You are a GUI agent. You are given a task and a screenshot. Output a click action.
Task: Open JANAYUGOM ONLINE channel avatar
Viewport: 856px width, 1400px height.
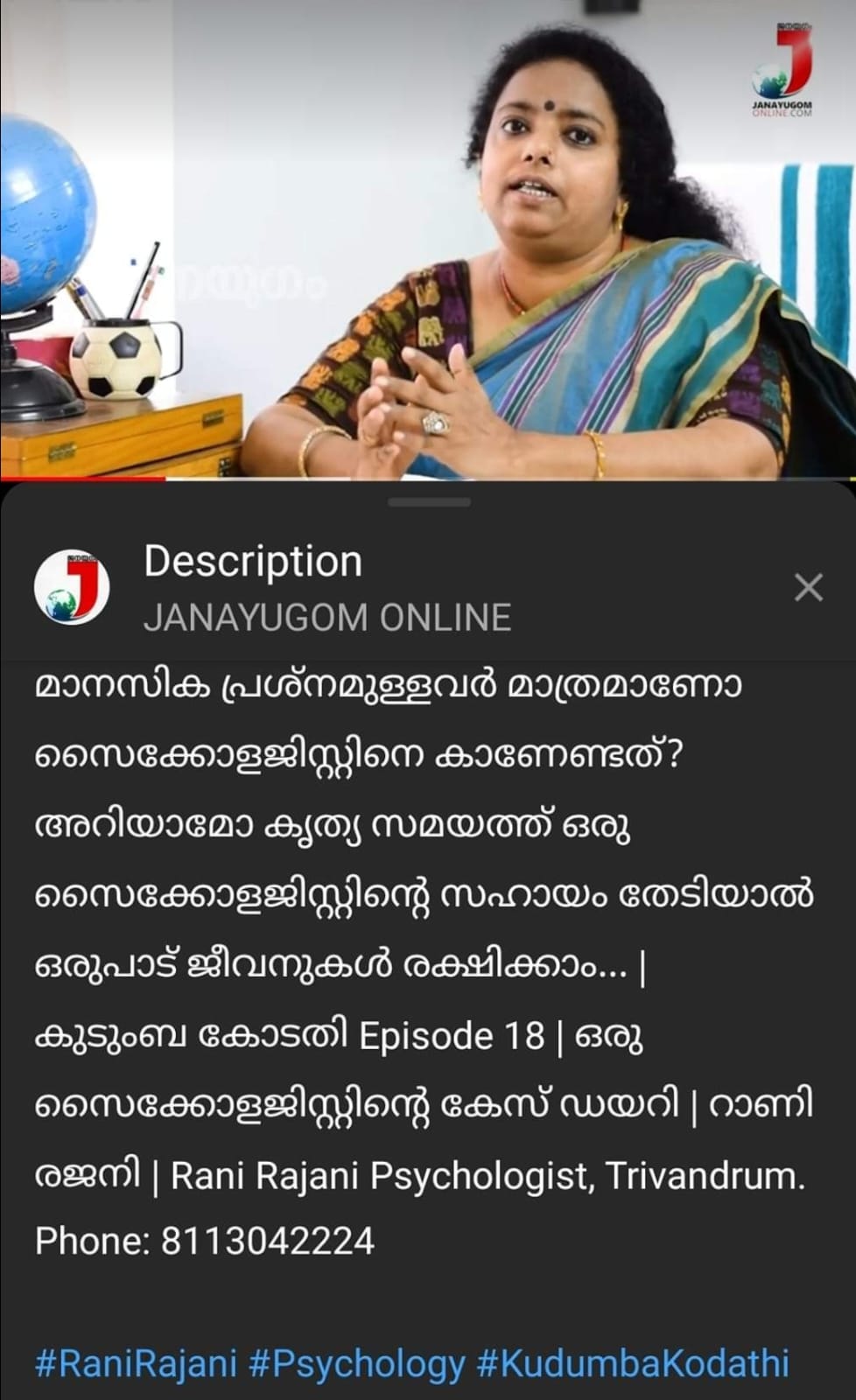tap(72, 586)
